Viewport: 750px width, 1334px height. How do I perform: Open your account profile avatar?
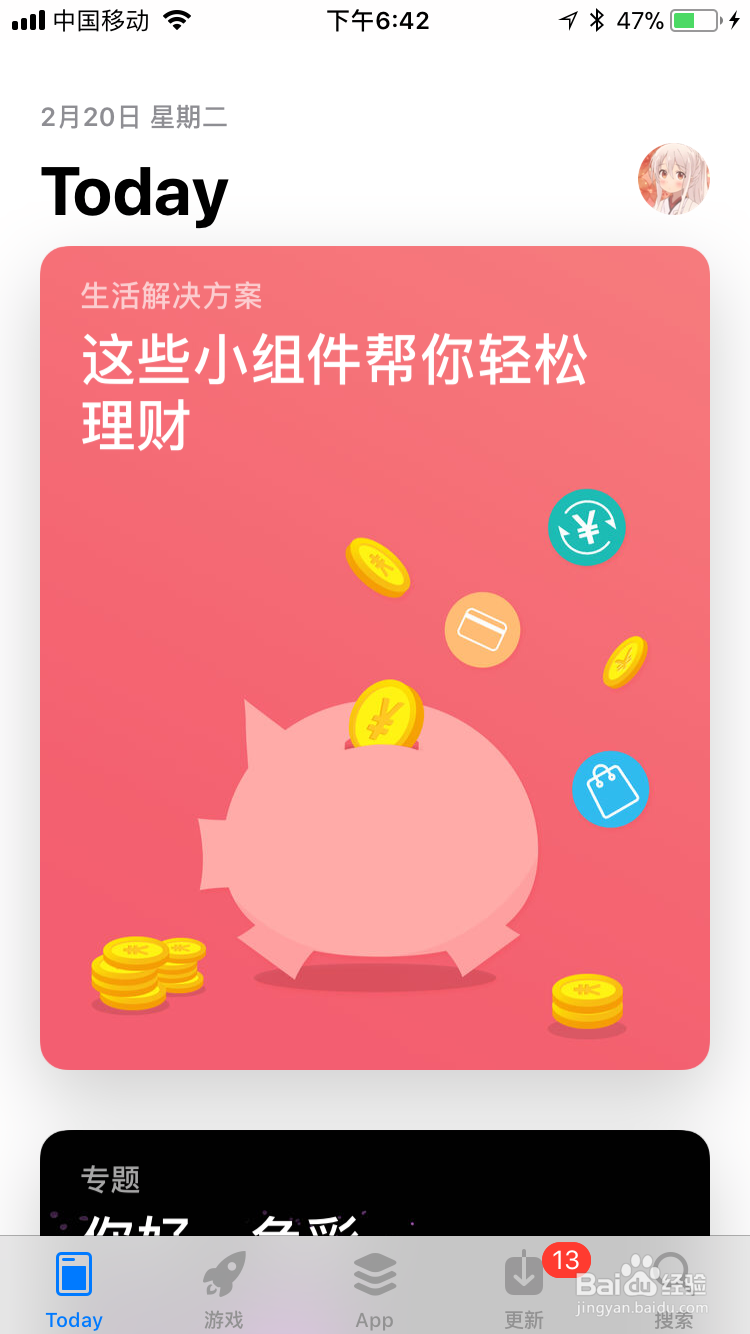click(x=673, y=179)
